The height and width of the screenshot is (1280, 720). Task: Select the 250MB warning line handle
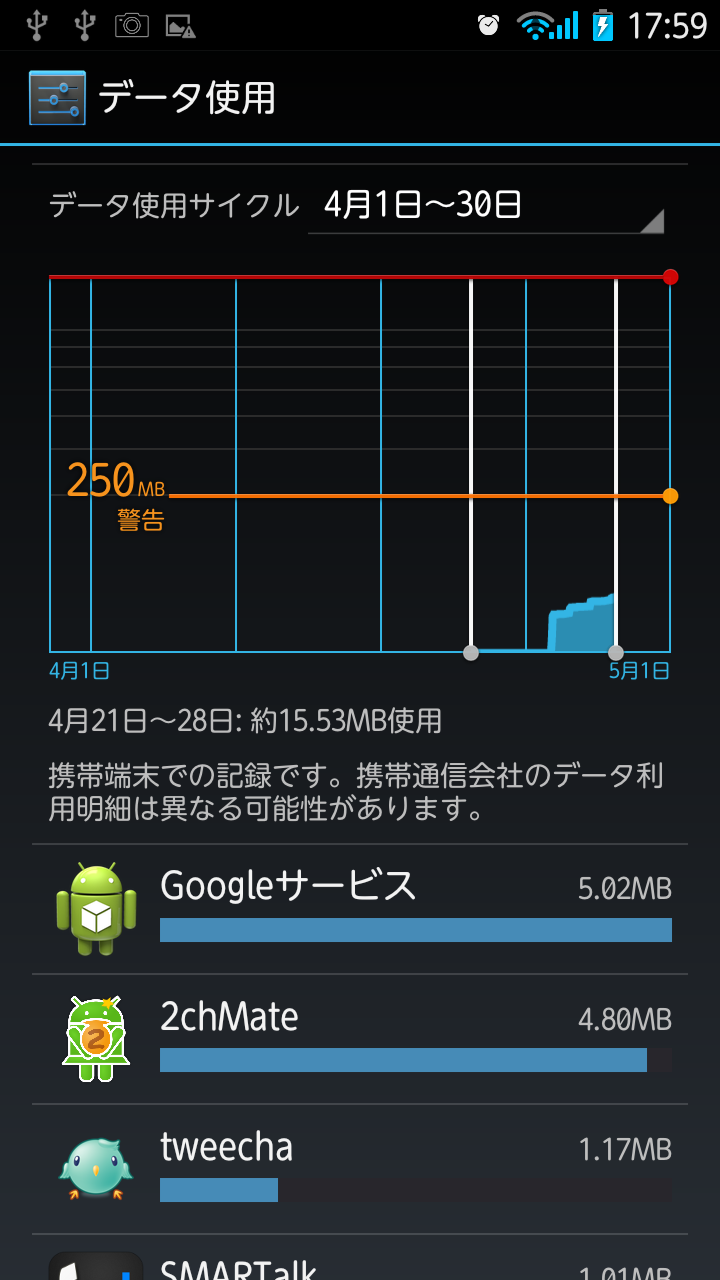[670, 496]
